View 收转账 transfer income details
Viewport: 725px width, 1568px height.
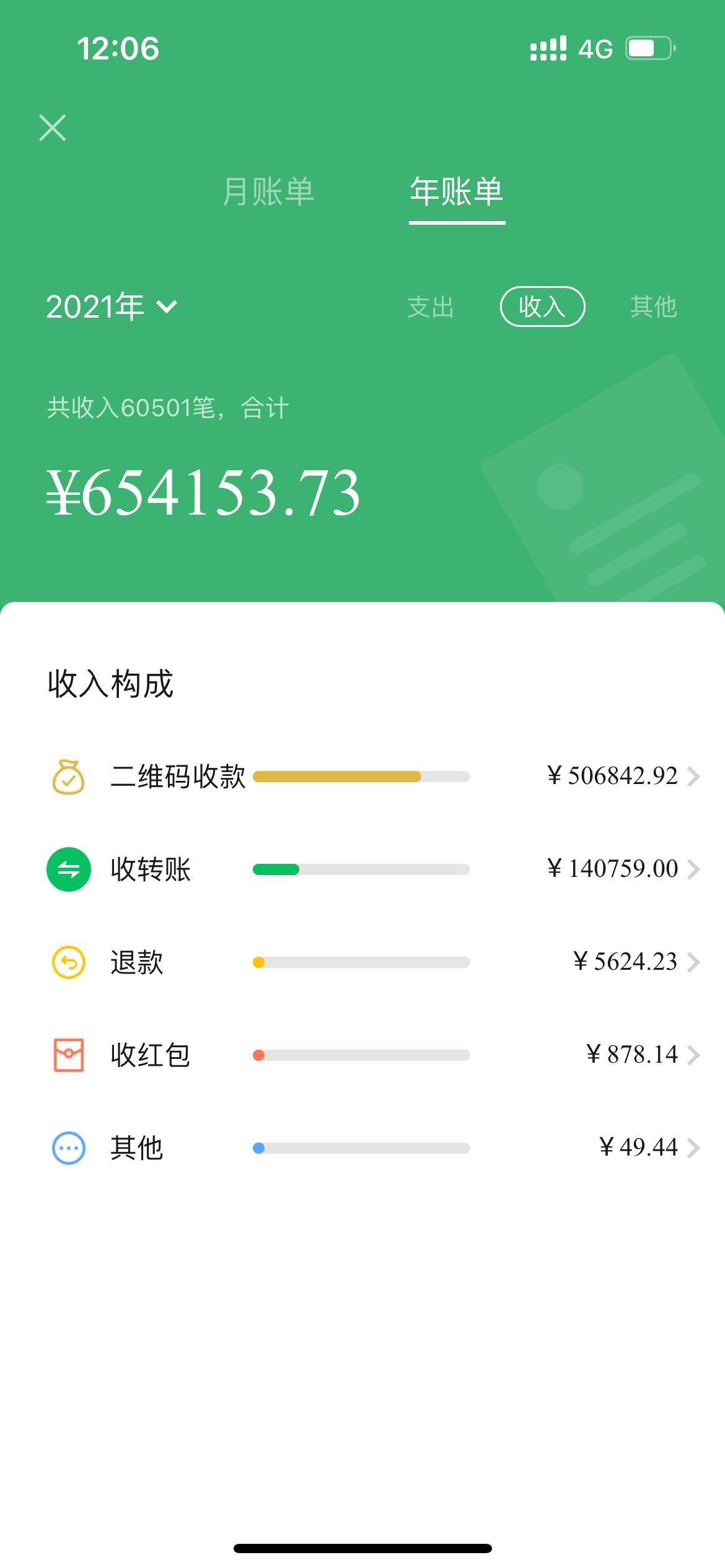click(372, 869)
